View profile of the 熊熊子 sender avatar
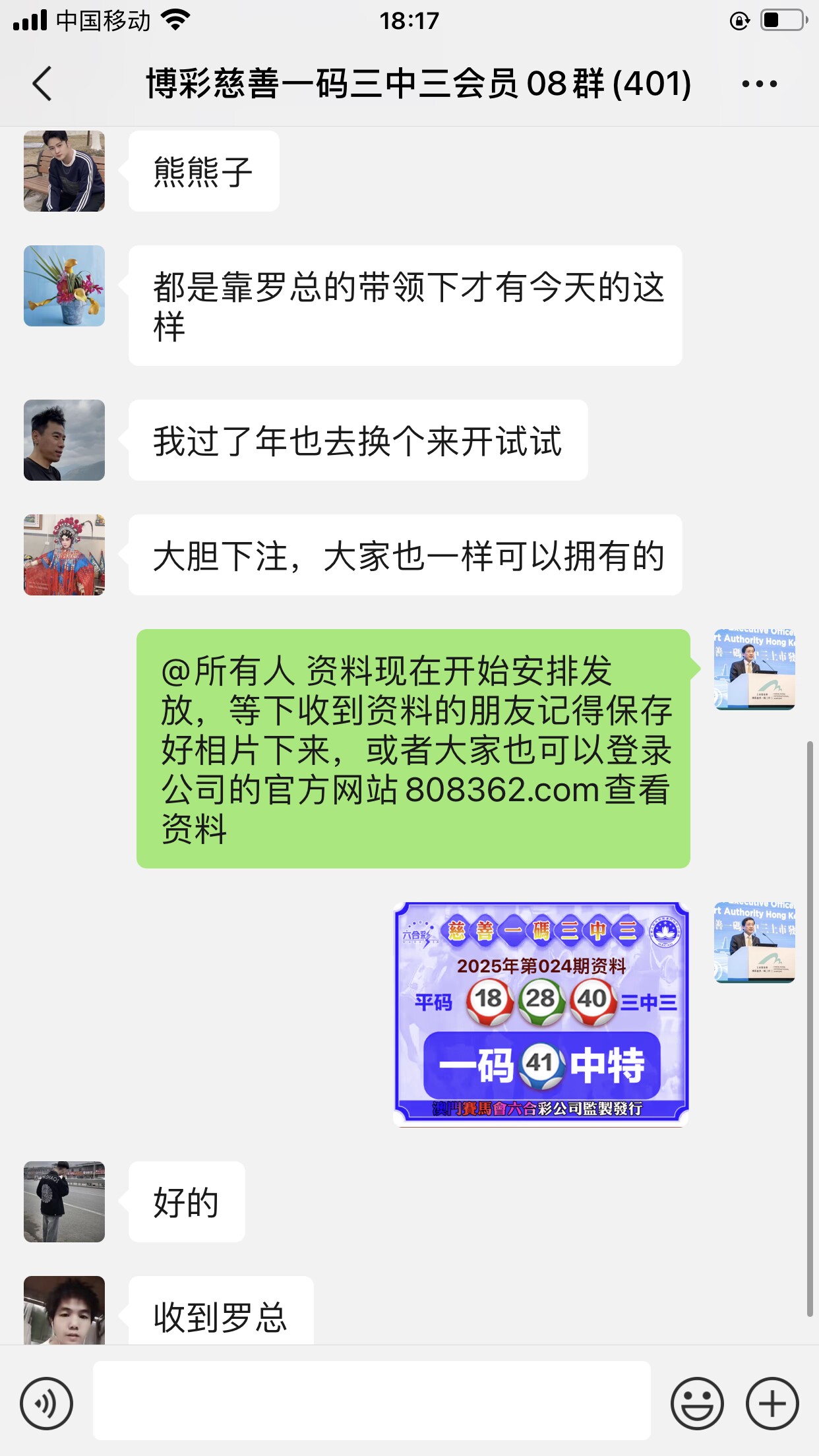819x1456 pixels. pos(64,171)
